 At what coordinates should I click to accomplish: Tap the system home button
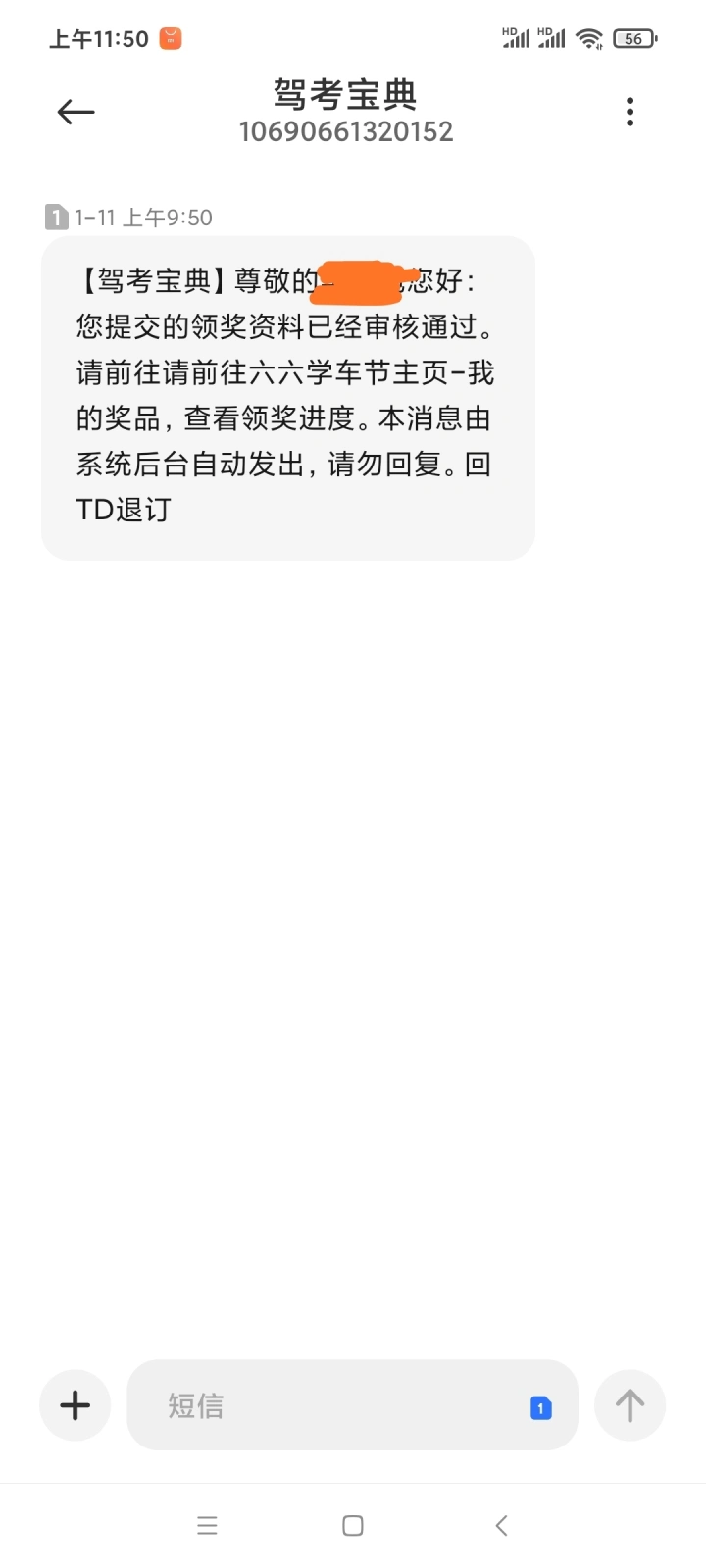(x=353, y=1525)
